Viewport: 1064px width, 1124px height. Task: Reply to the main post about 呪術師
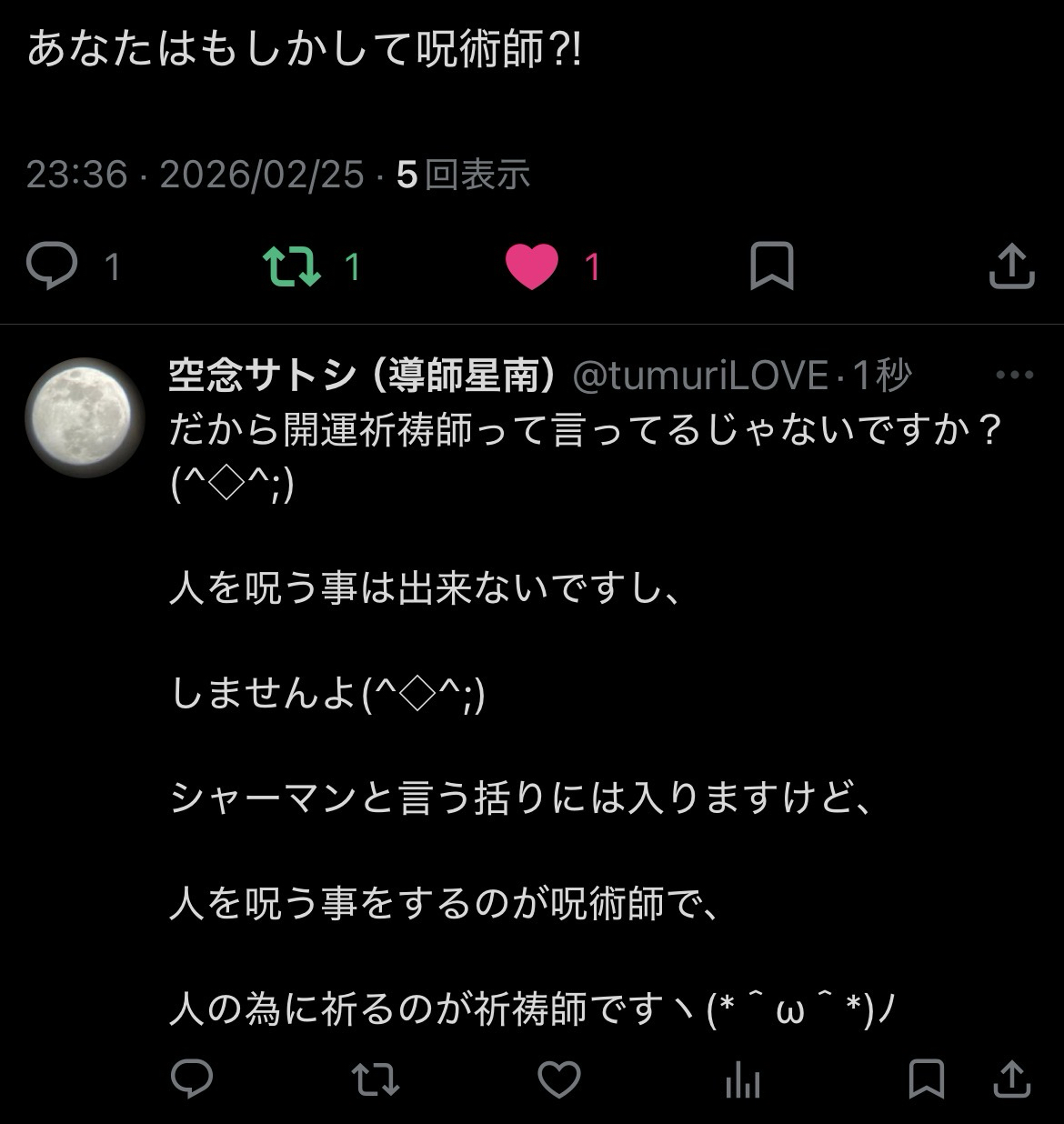point(52,266)
